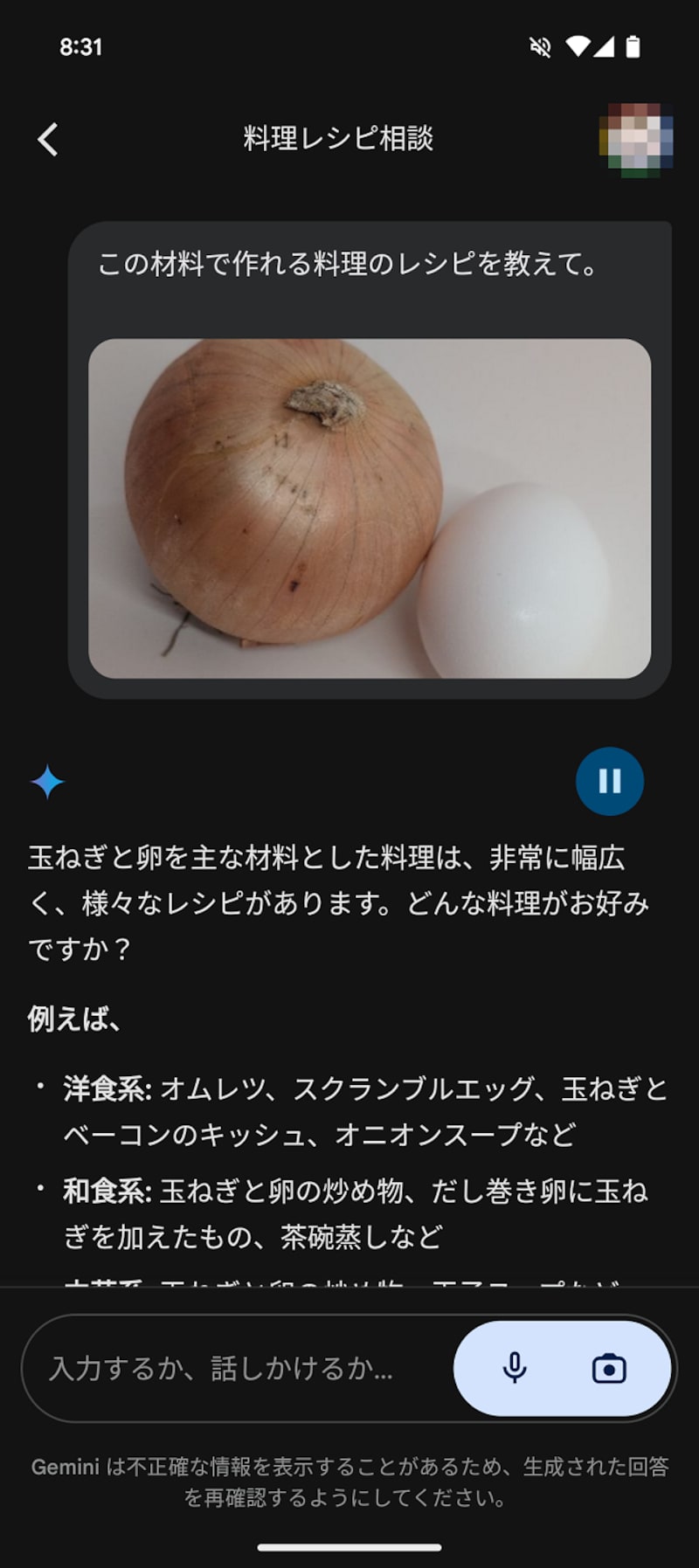Start voice input with the microphone
The height and width of the screenshot is (1568, 699).
coord(515,1368)
